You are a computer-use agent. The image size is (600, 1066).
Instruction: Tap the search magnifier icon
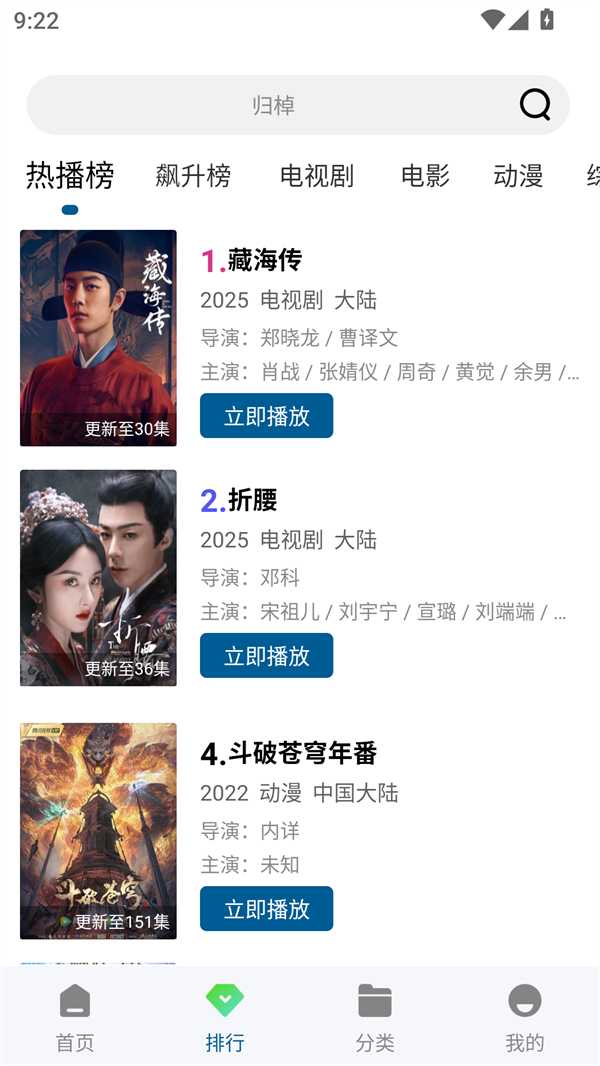pyautogui.click(x=535, y=104)
